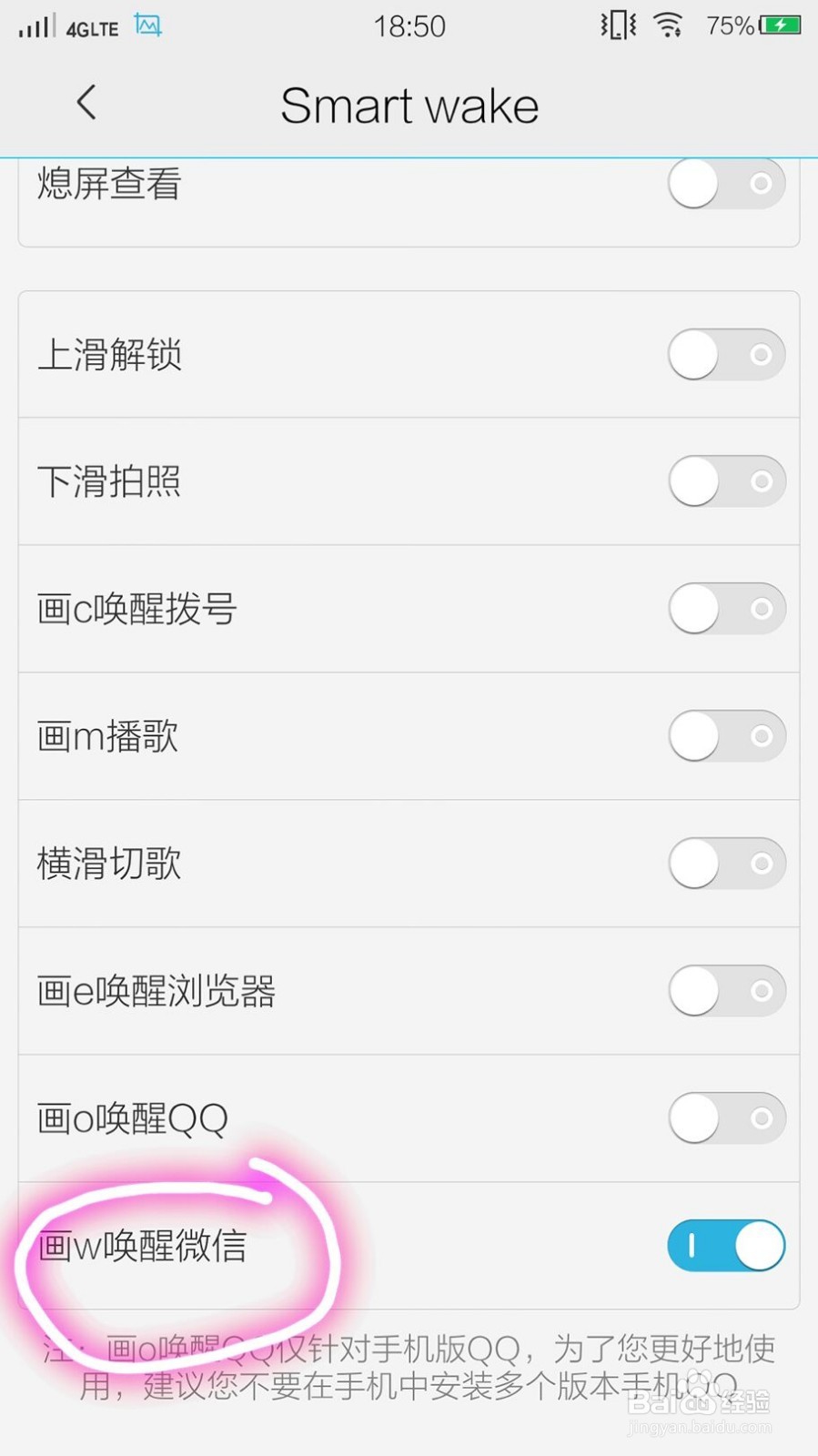Enable 下滑拍照 (slide down to capture)
This screenshot has width=818, height=1456.
click(725, 481)
